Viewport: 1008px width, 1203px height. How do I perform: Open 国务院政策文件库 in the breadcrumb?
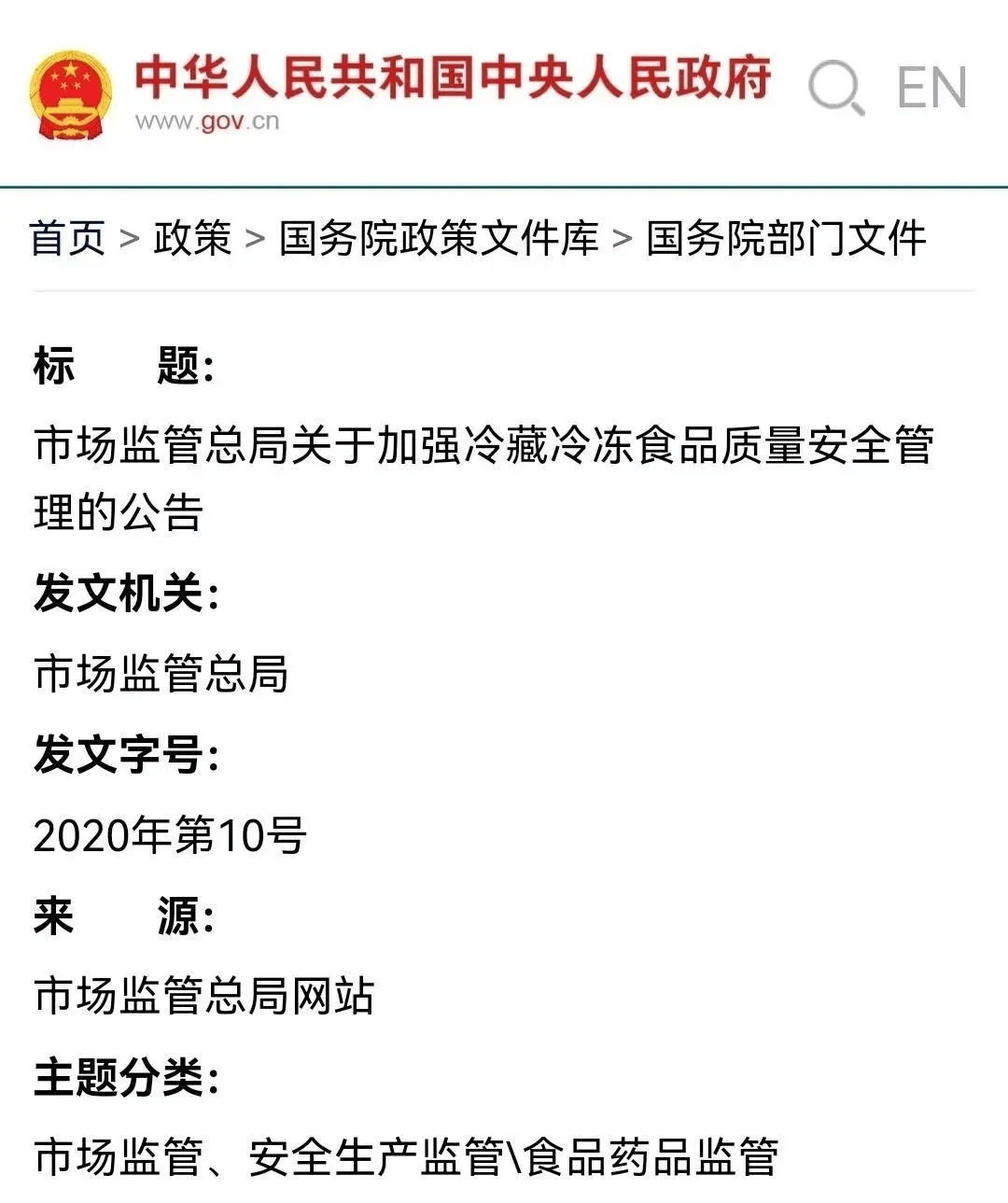point(439,239)
